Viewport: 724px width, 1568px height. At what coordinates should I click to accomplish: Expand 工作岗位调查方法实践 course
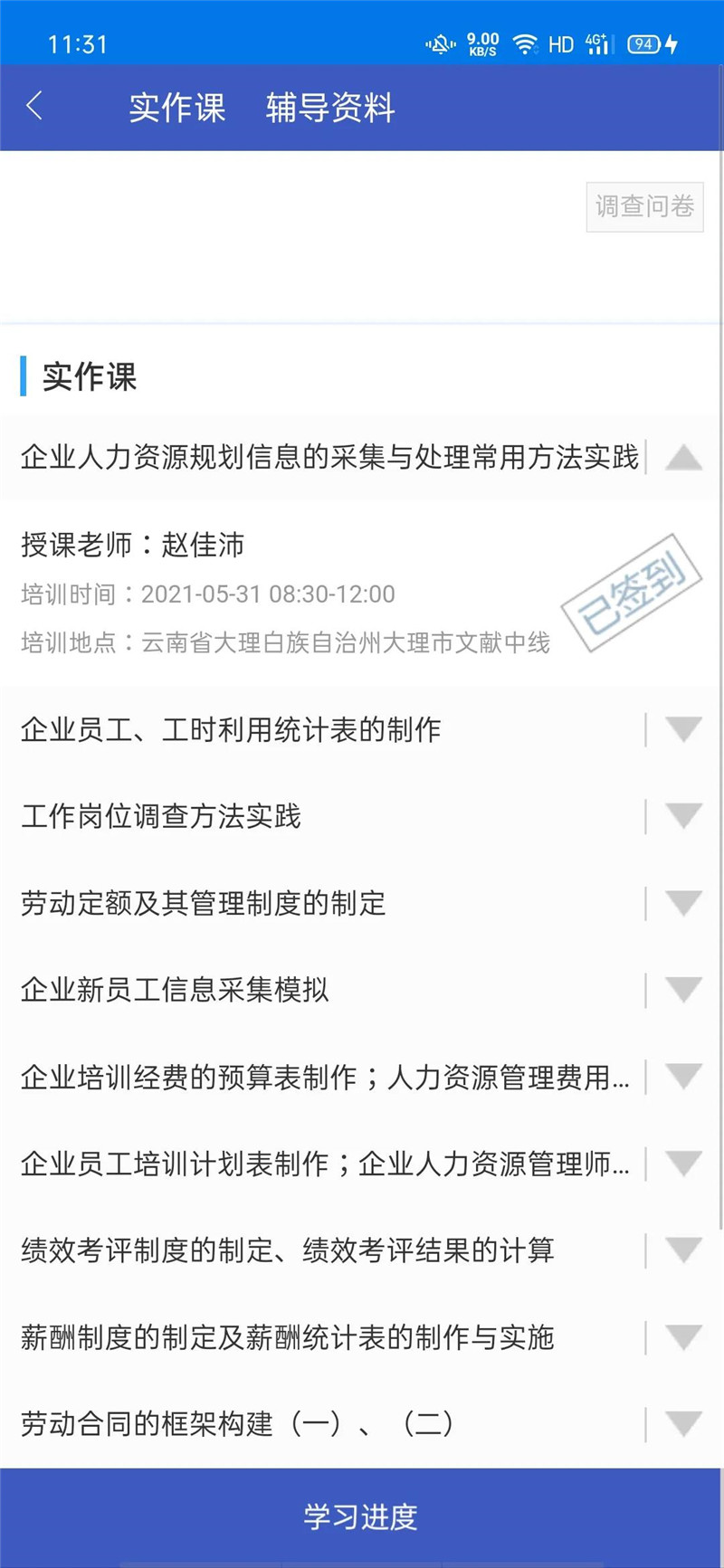point(683,816)
